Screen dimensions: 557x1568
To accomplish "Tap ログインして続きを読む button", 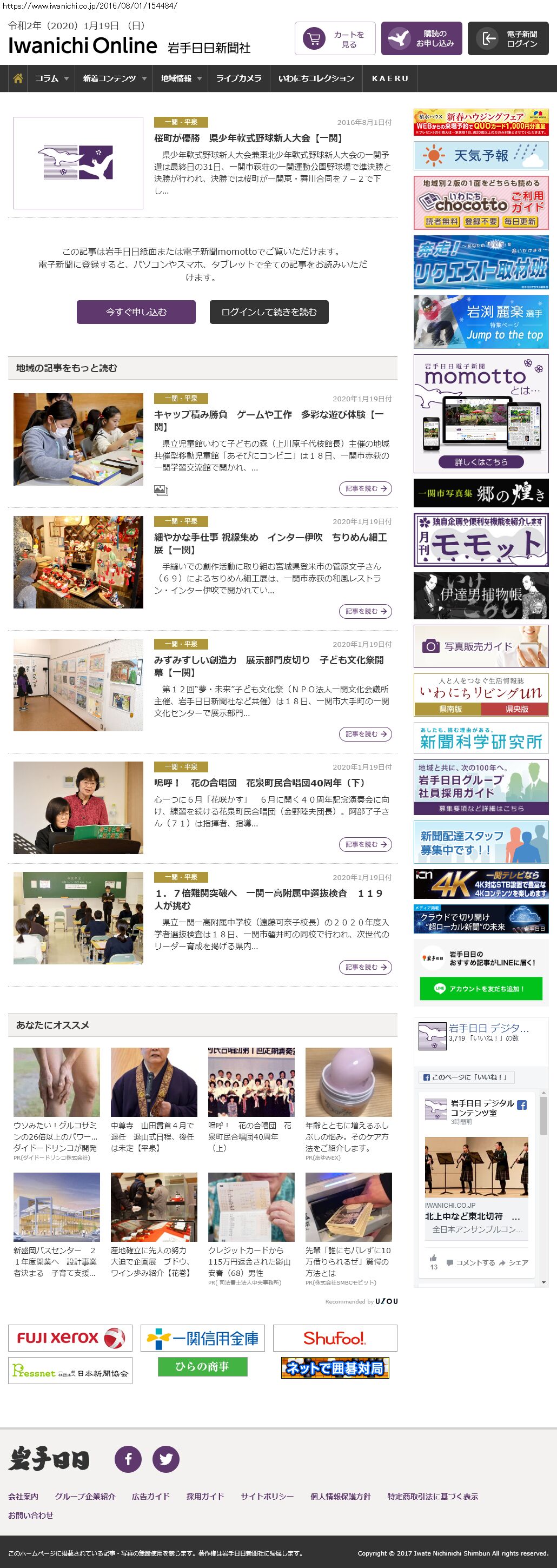I will tap(269, 312).
